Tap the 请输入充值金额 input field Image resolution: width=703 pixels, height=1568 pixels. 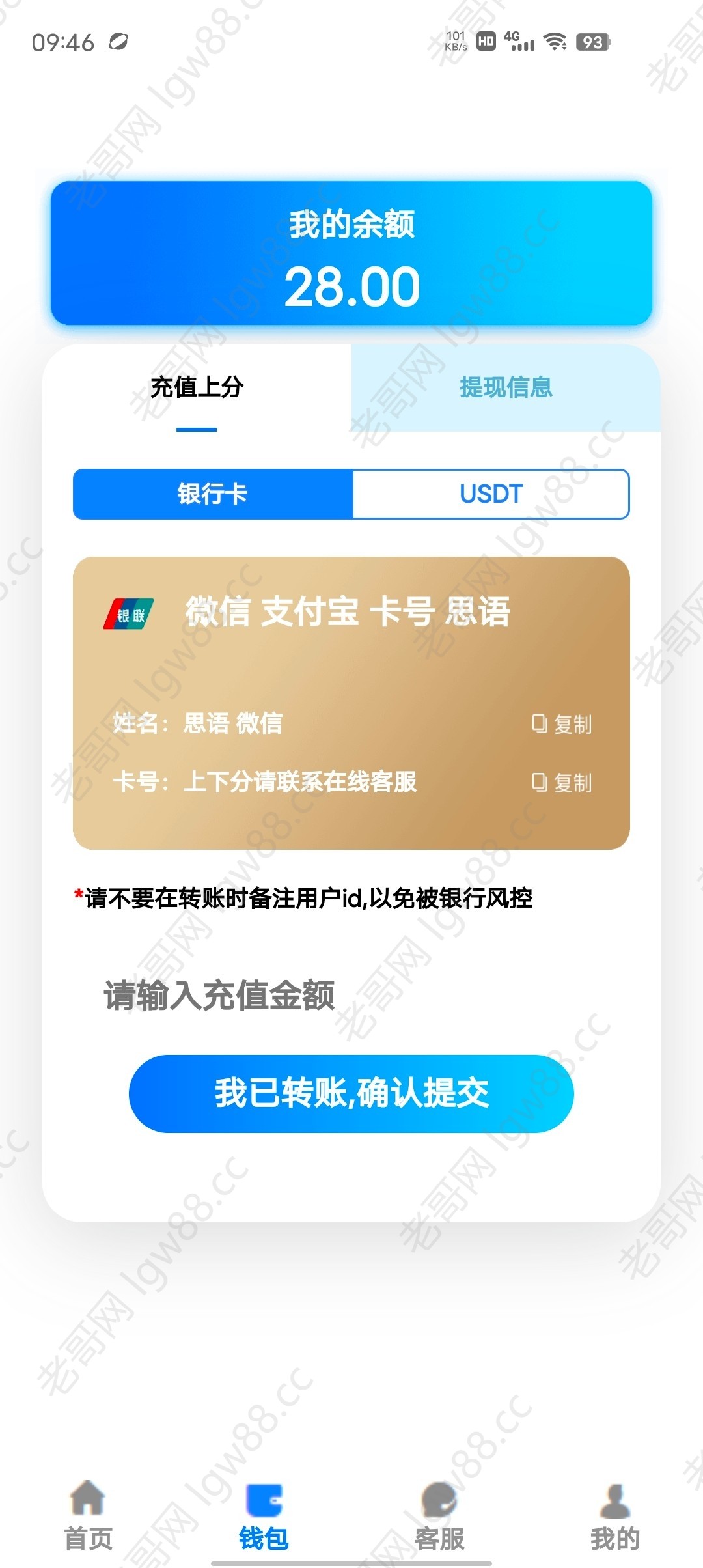click(x=351, y=996)
